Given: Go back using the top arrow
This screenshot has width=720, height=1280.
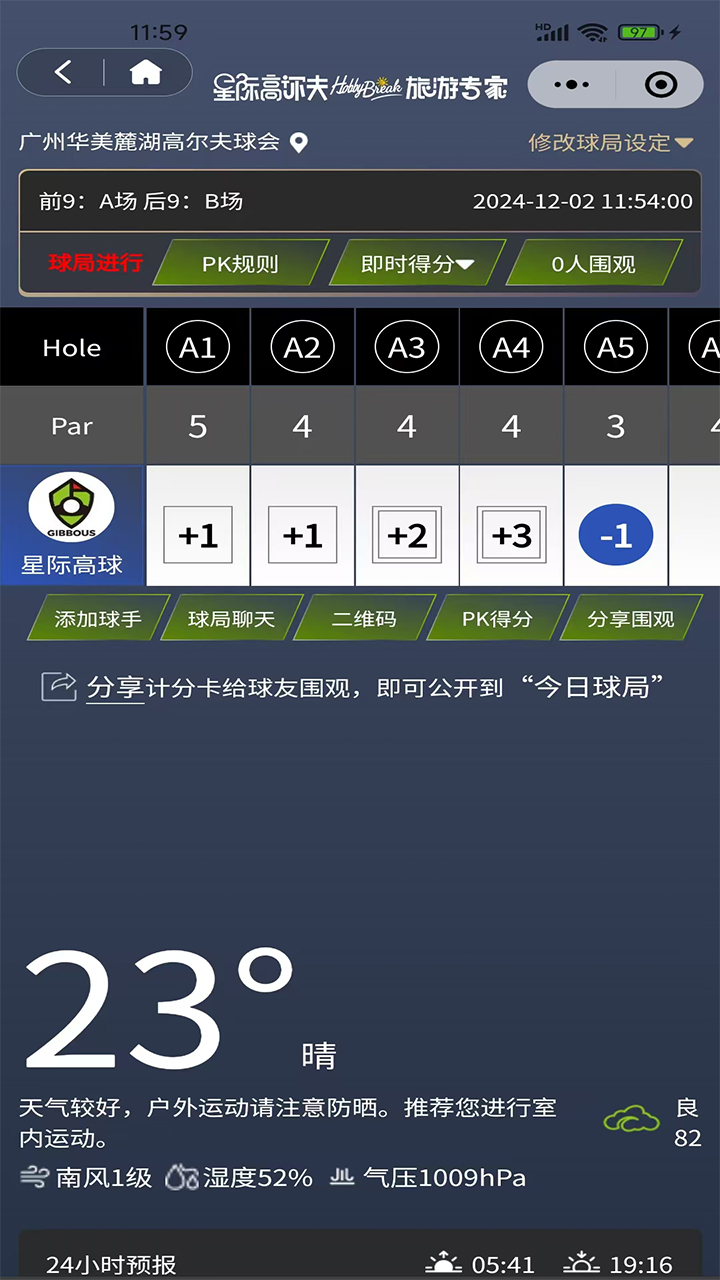Looking at the screenshot, I should [x=63, y=72].
